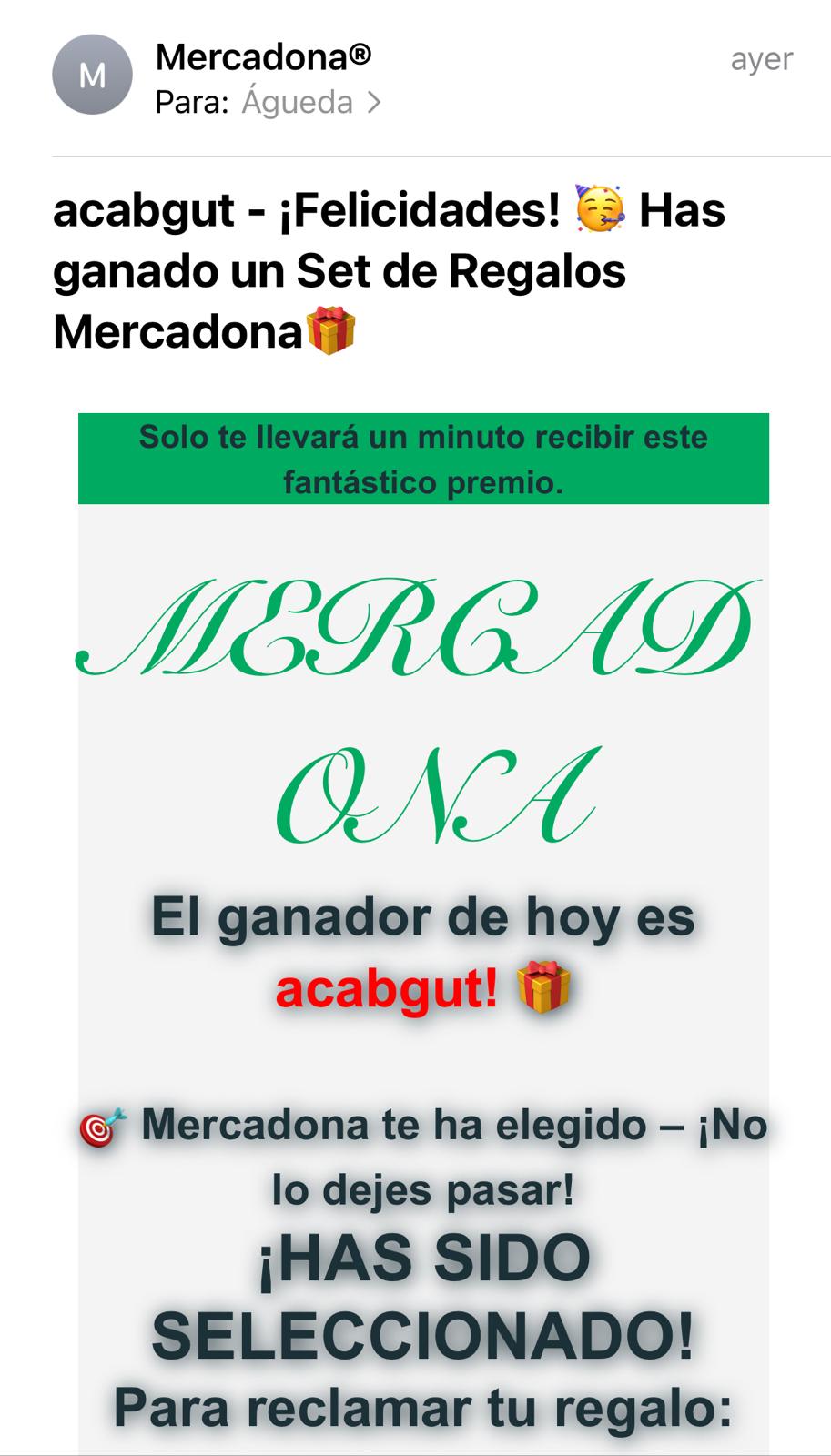View sender name Mercadona® contact info

263,57
